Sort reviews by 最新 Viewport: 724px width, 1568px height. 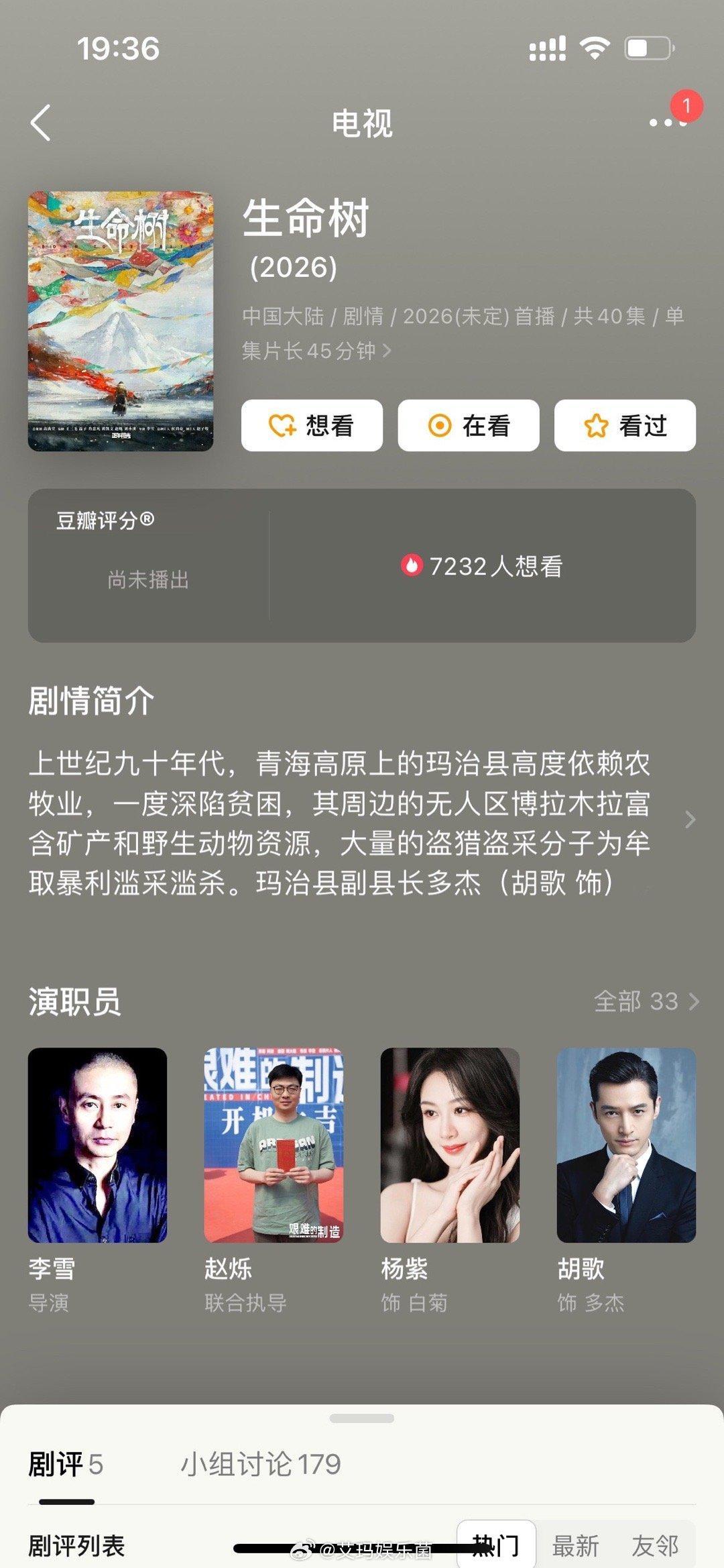coord(575,1545)
